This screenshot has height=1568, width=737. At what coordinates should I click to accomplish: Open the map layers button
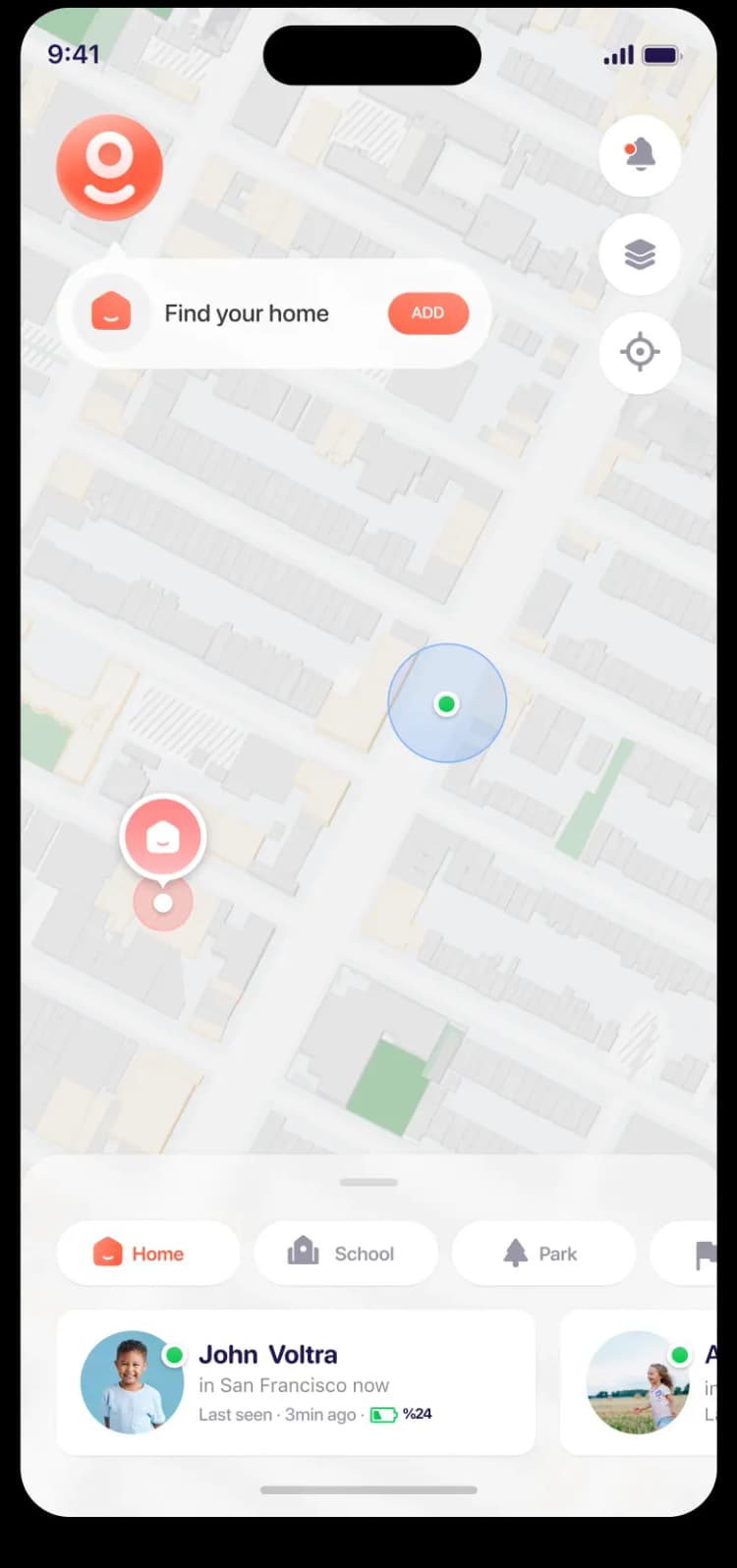pos(640,254)
